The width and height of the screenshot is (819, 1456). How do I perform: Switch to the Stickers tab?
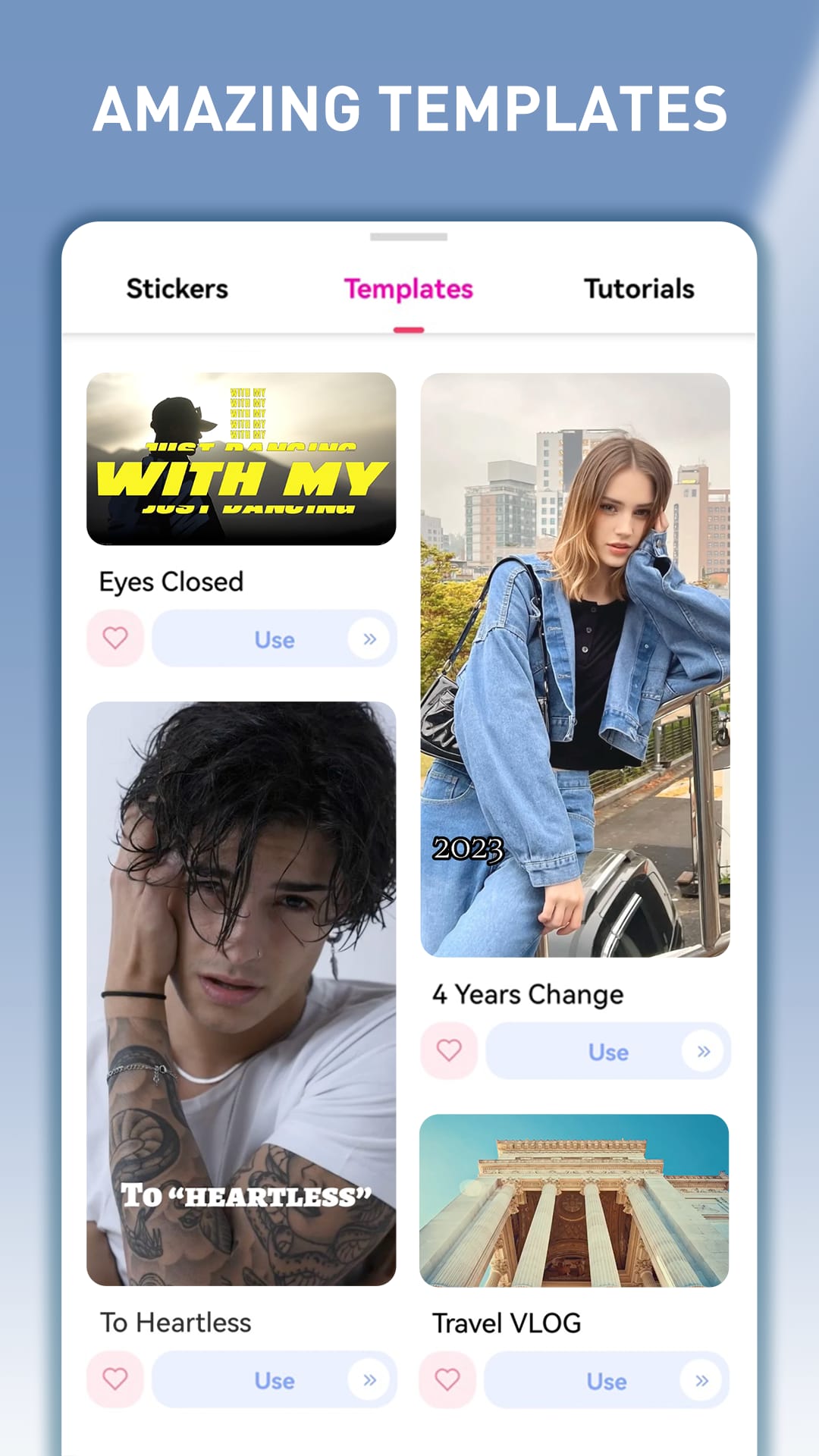[177, 288]
